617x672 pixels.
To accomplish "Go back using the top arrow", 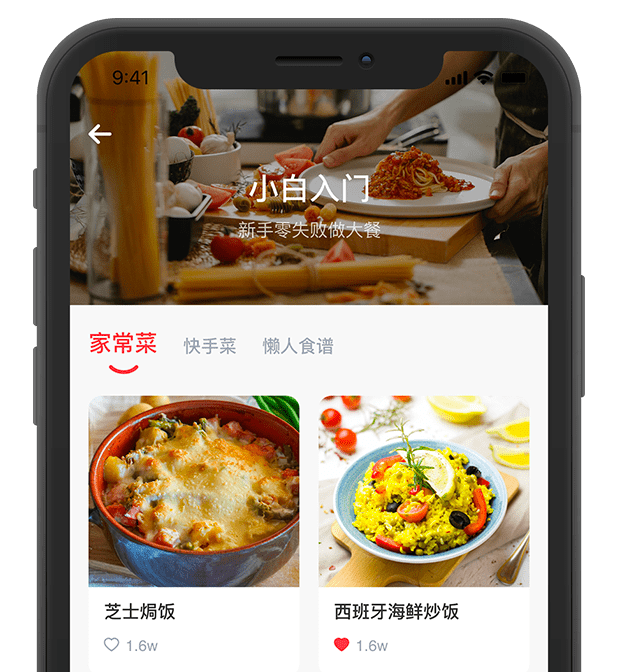I will coord(100,134).
